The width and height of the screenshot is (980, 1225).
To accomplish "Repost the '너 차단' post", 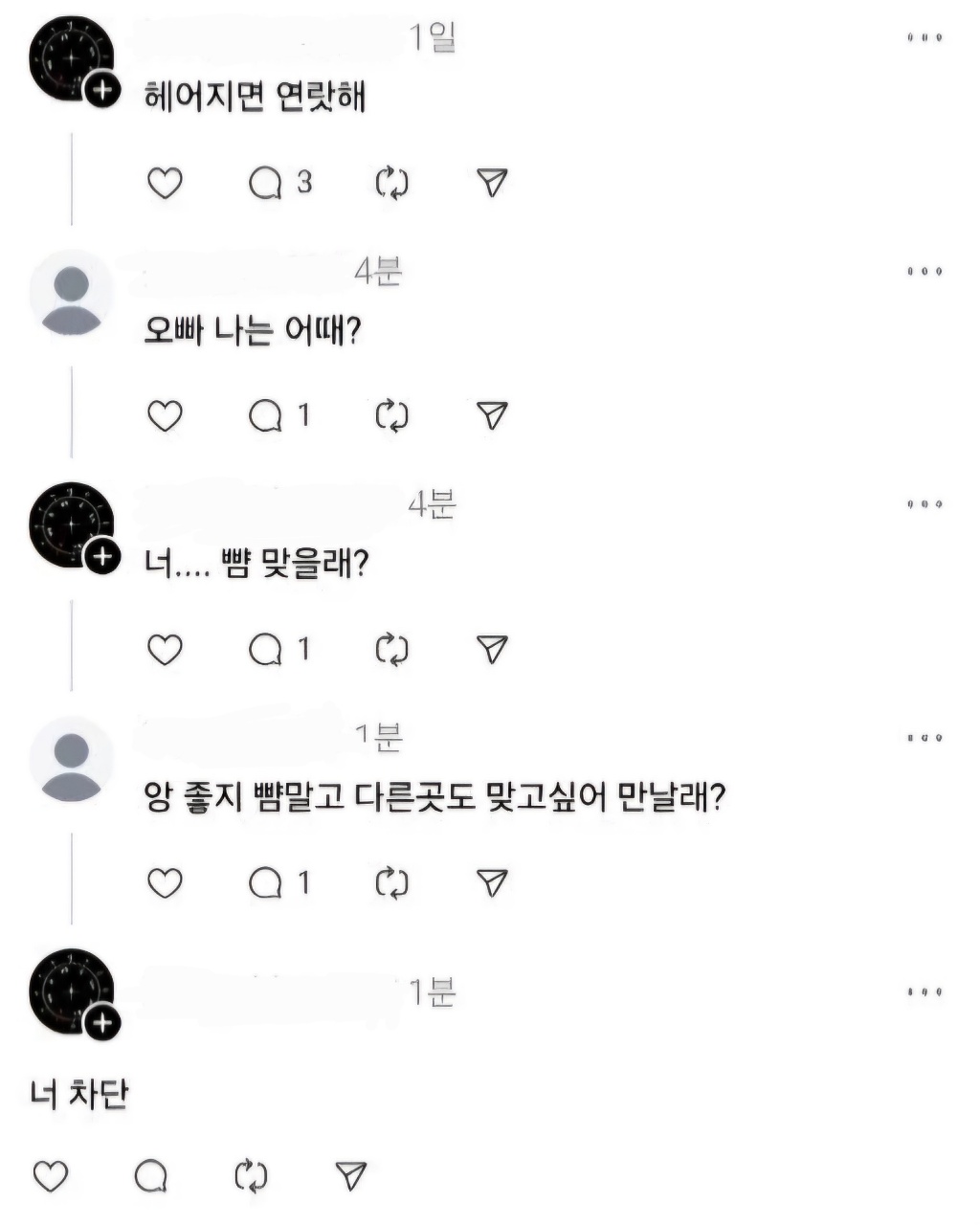I will coord(252,1175).
